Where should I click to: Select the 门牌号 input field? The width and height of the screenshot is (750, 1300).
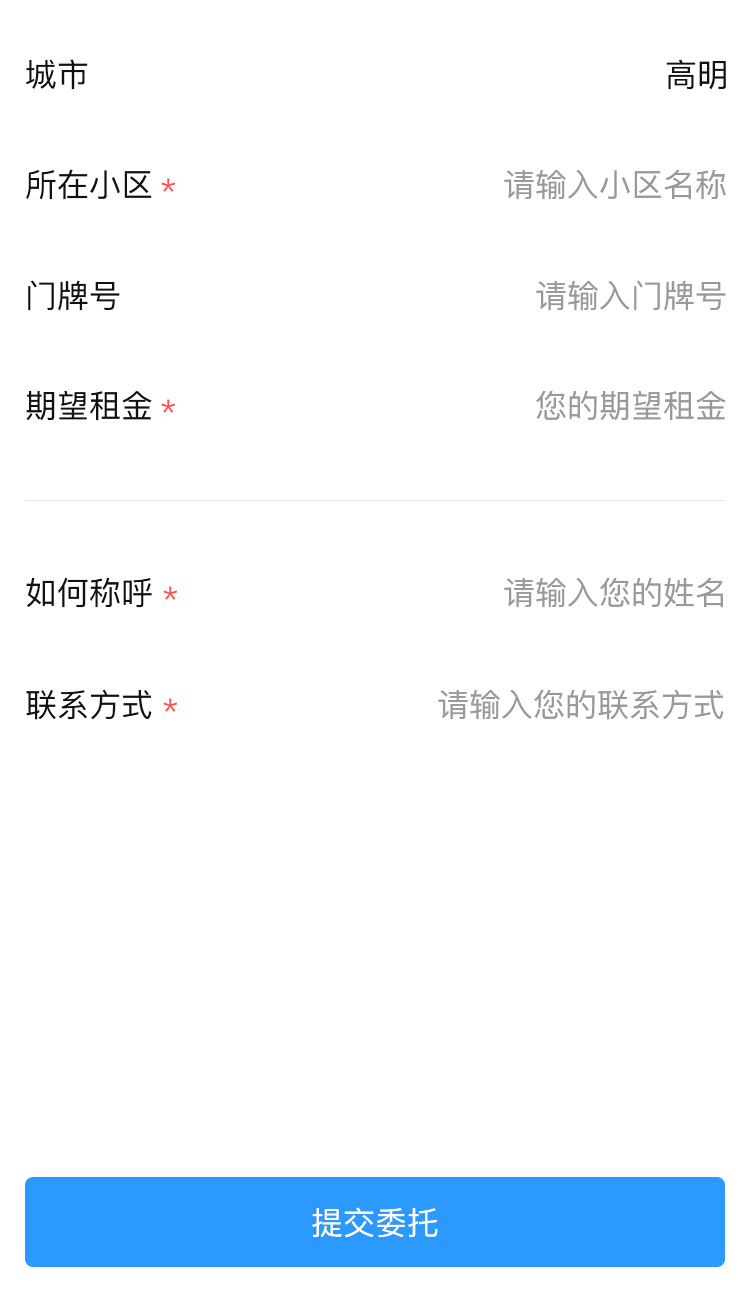pos(630,296)
